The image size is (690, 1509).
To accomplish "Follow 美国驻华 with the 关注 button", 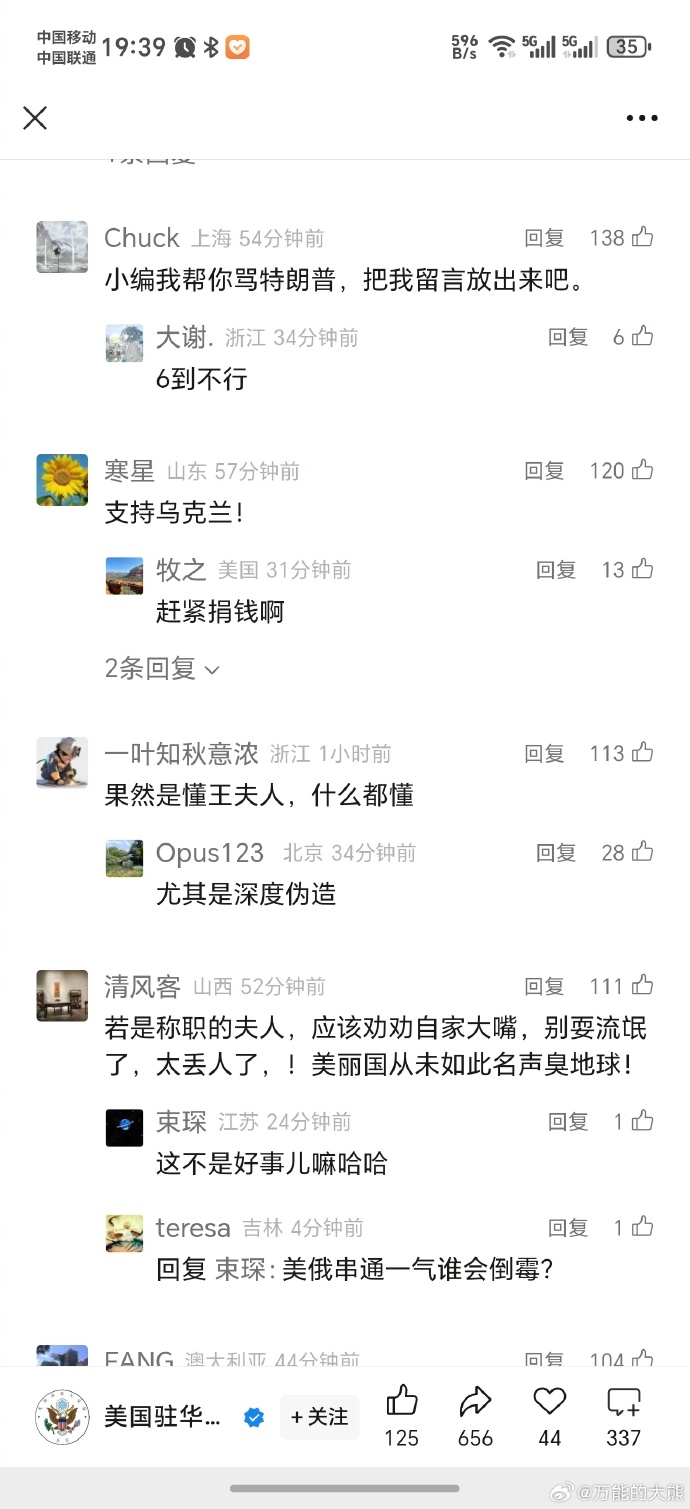I will coord(319,1417).
